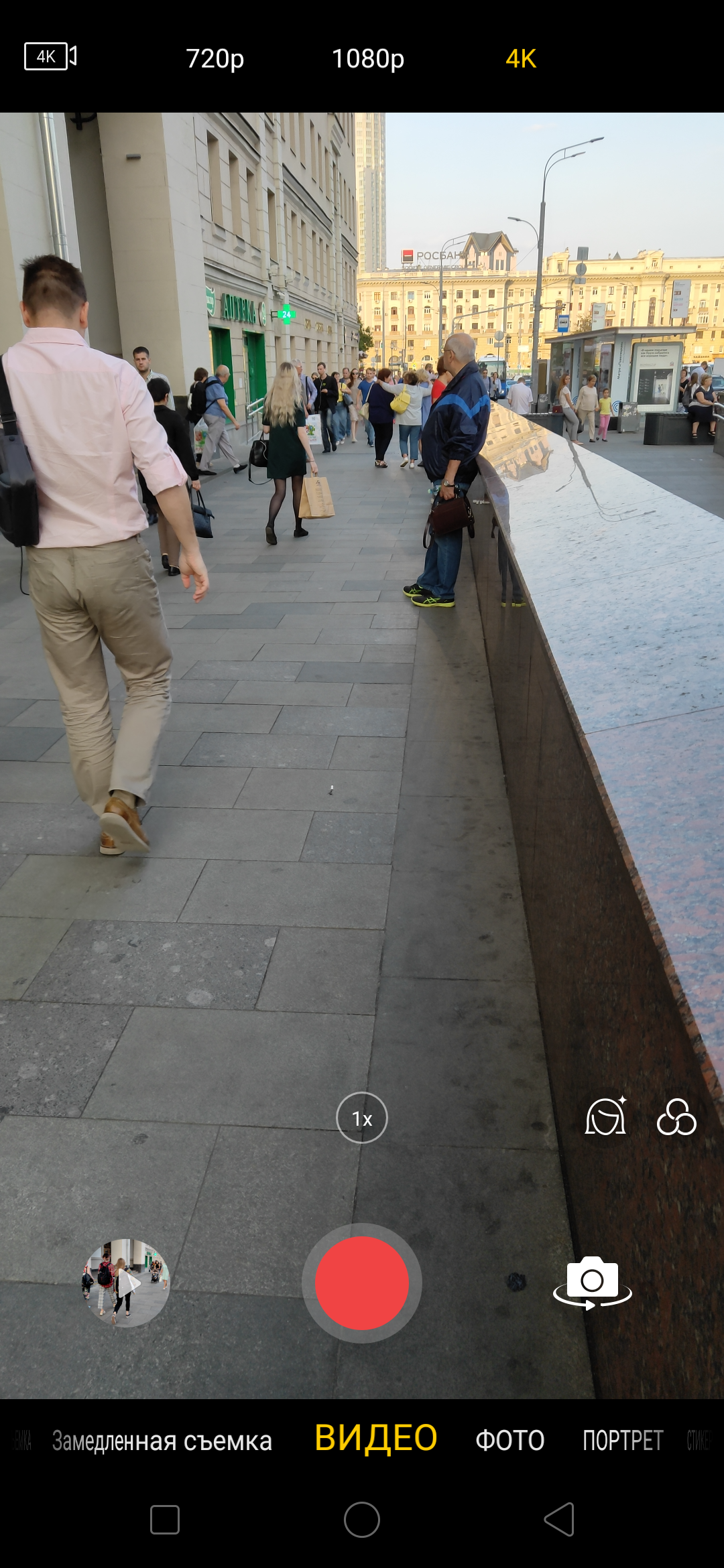Viewport: 724px width, 1568px height.
Task: Open recent apps from the navigation bar
Action: click(165, 1519)
